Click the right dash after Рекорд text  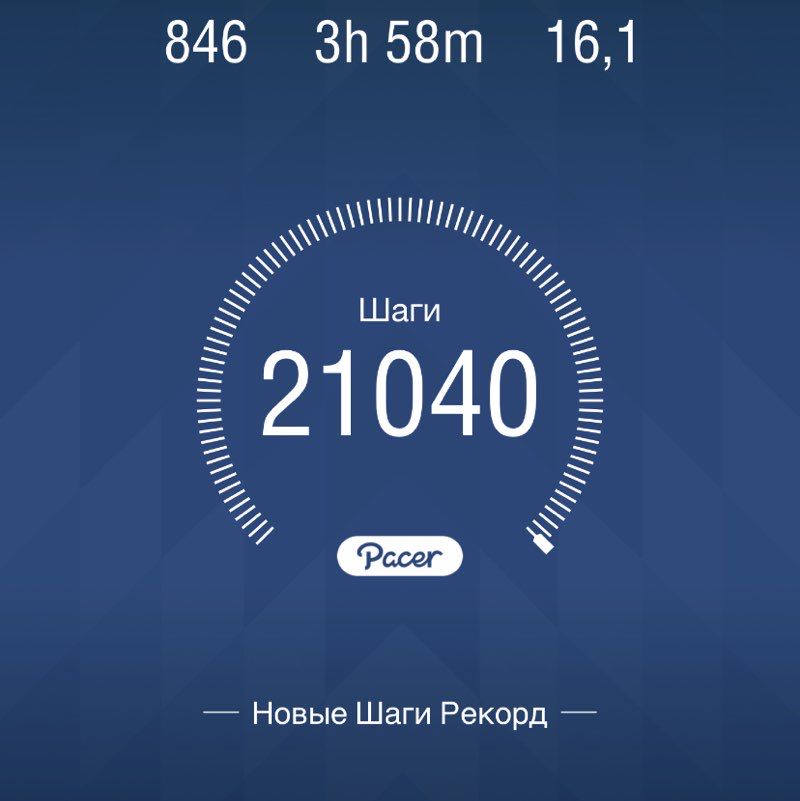[578, 712]
